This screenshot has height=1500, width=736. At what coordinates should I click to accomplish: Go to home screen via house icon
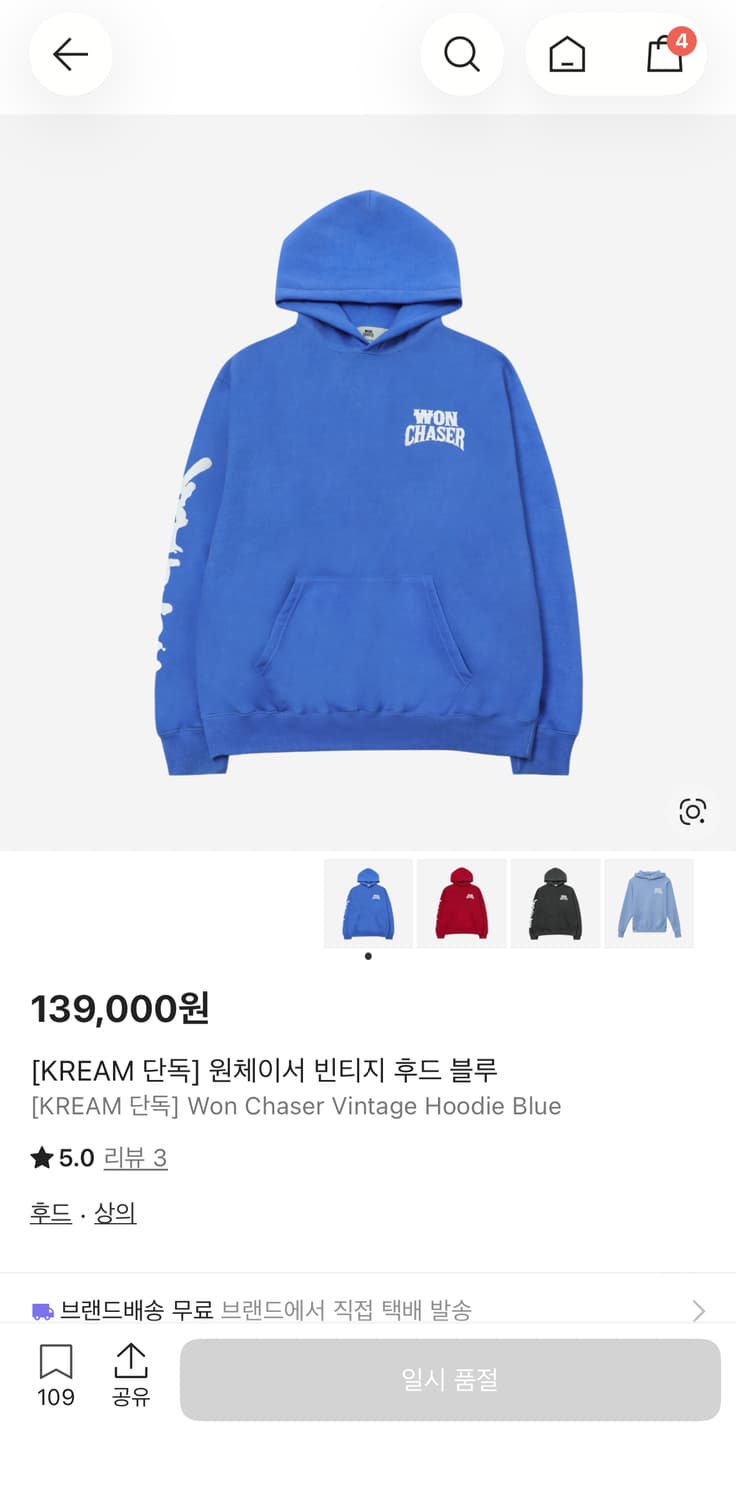pos(567,55)
